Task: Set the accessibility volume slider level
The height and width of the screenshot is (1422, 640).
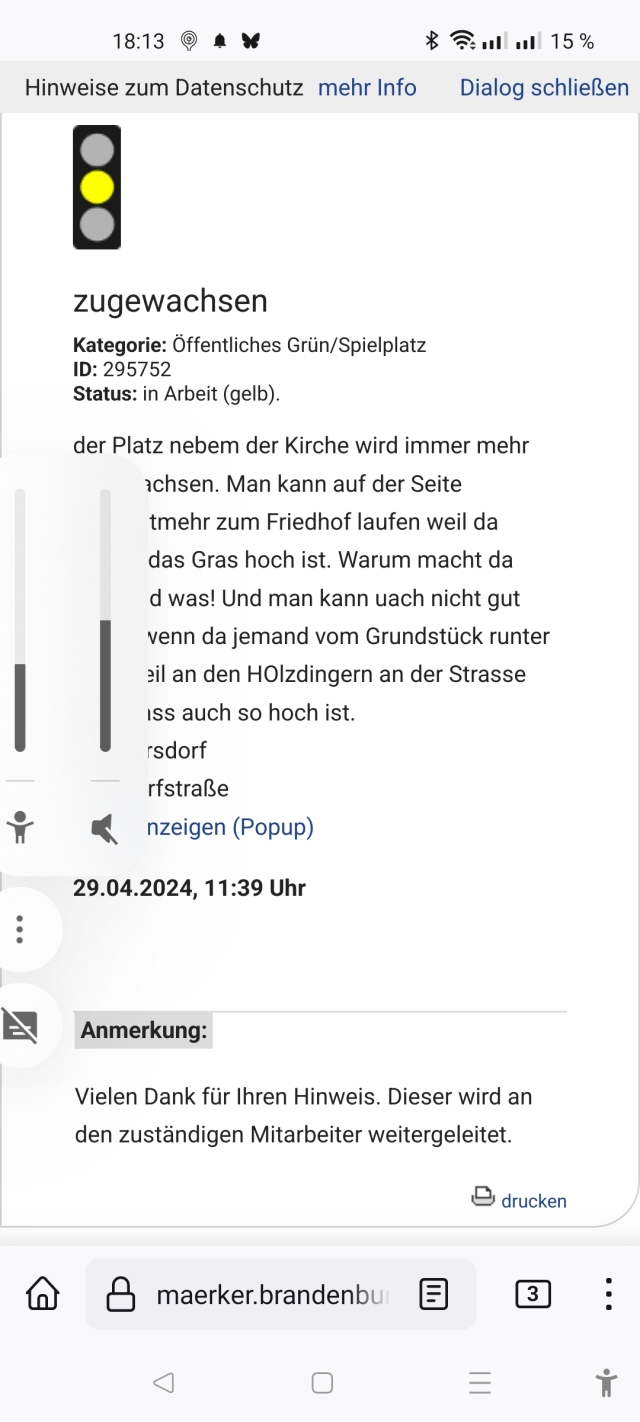Action: (x=20, y=620)
